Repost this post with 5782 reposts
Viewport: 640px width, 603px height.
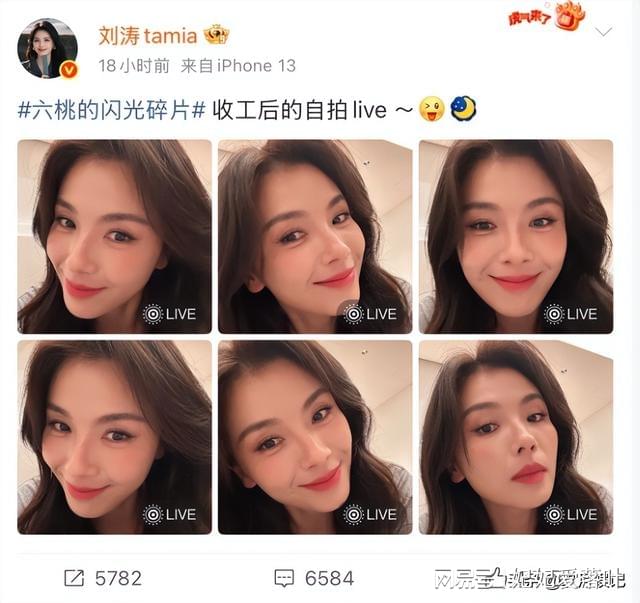(102, 578)
